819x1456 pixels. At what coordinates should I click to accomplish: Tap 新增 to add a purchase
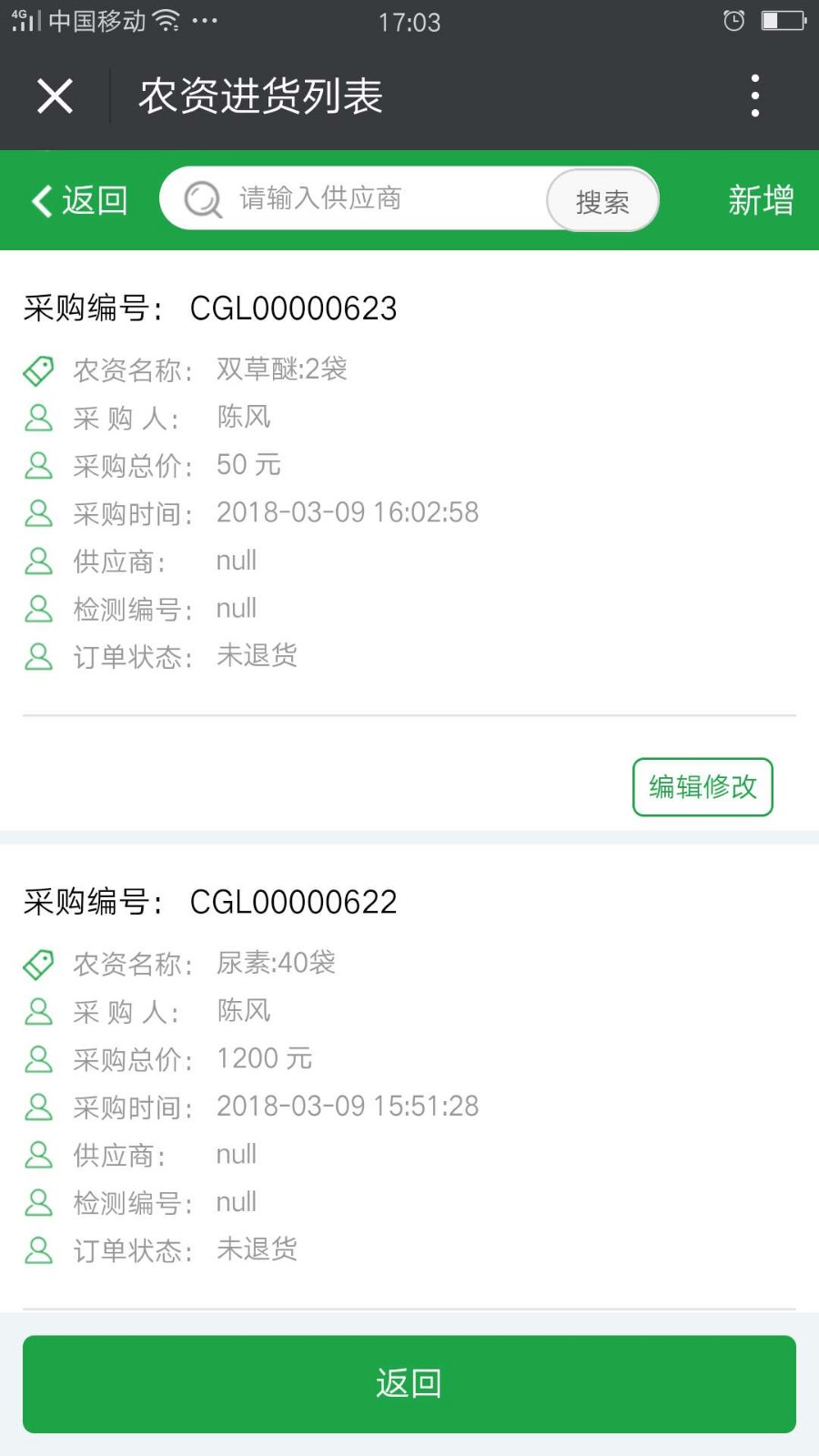tap(761, 200)
